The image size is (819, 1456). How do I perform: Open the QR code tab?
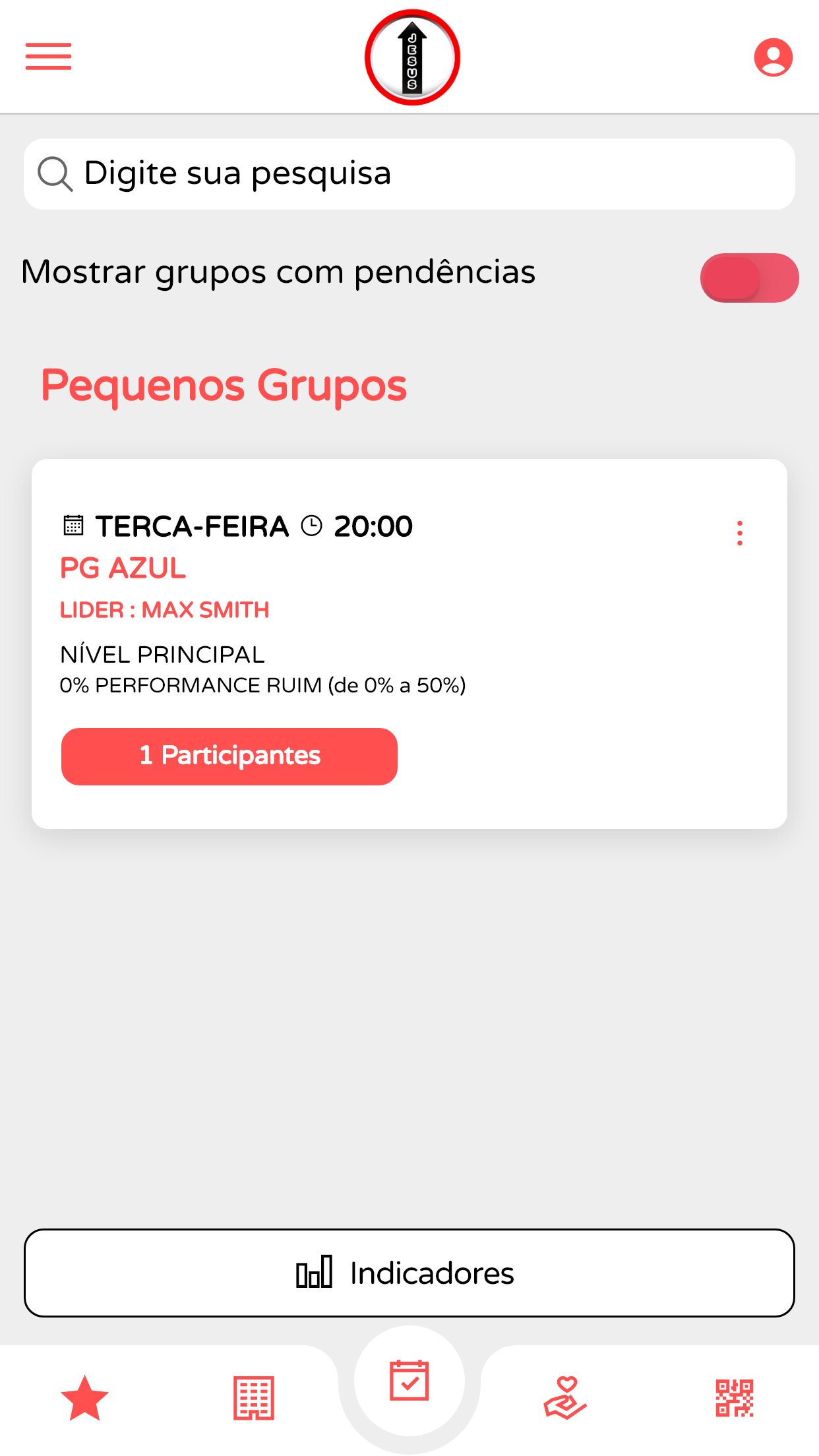(x=734, y=1398)
